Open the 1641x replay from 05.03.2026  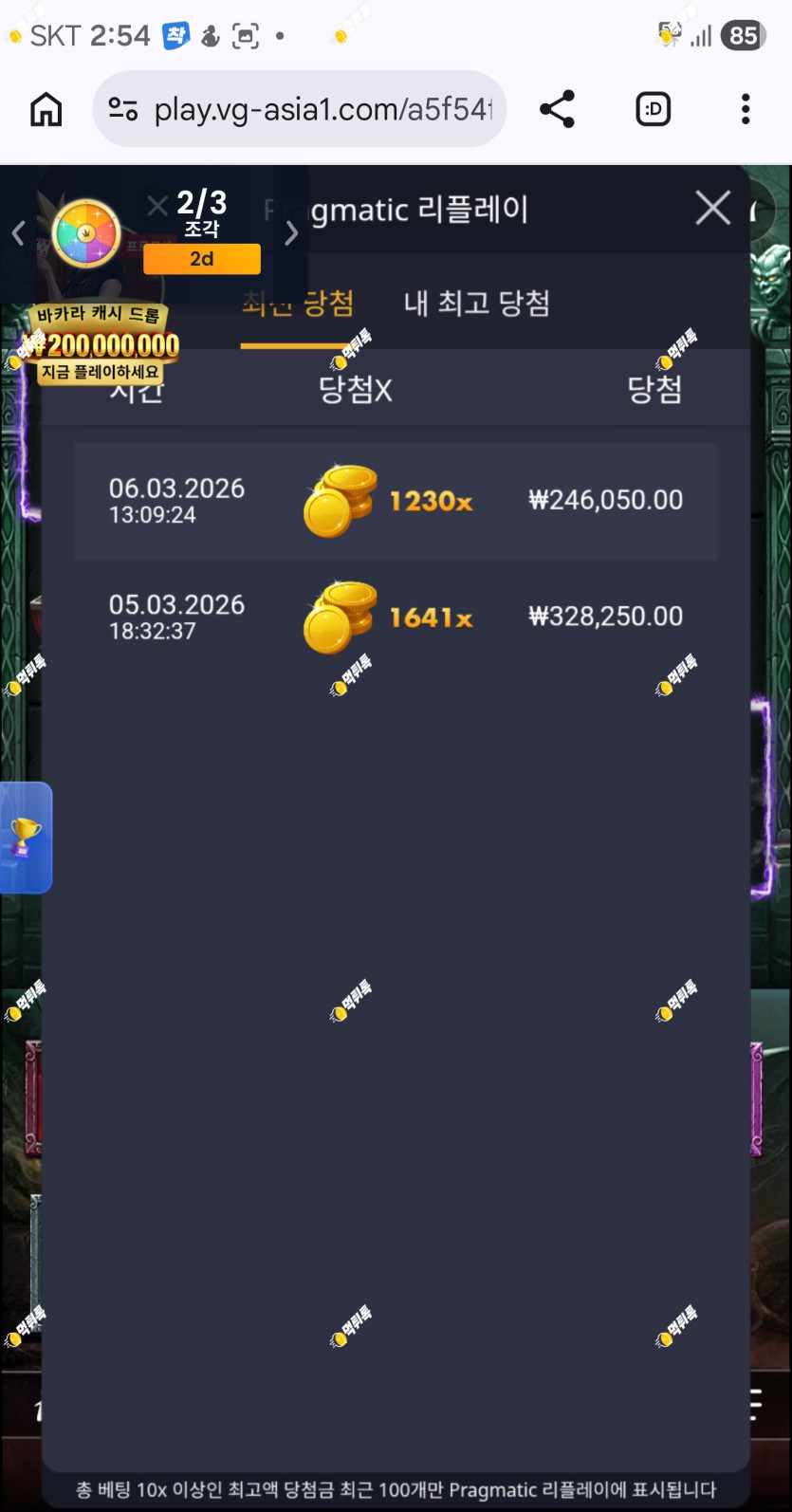[x=396, y=618]
